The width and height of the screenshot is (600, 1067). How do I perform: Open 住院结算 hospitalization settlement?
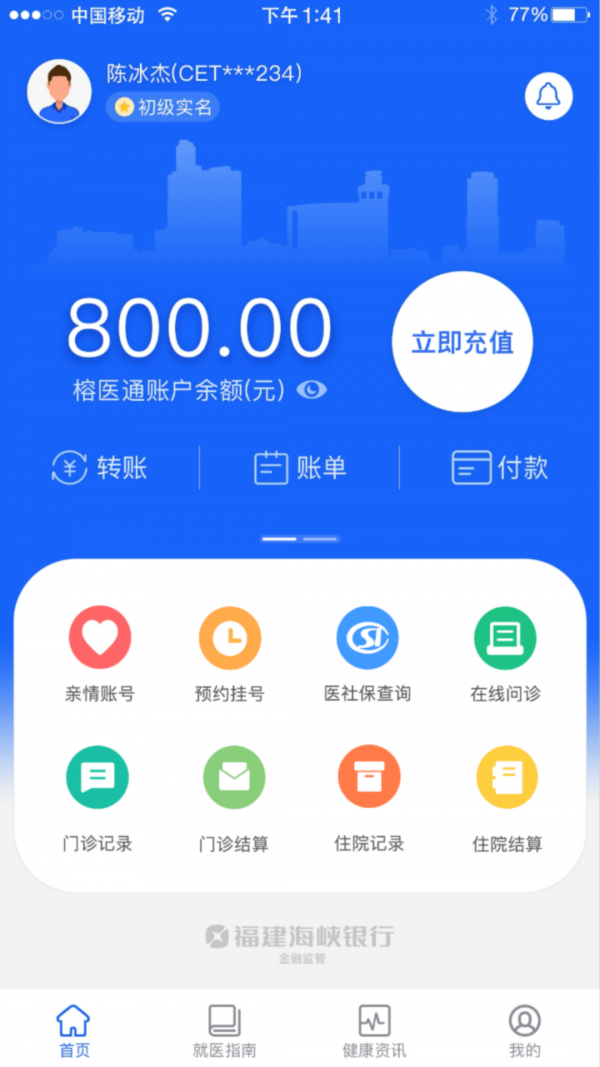coord(506,797)
